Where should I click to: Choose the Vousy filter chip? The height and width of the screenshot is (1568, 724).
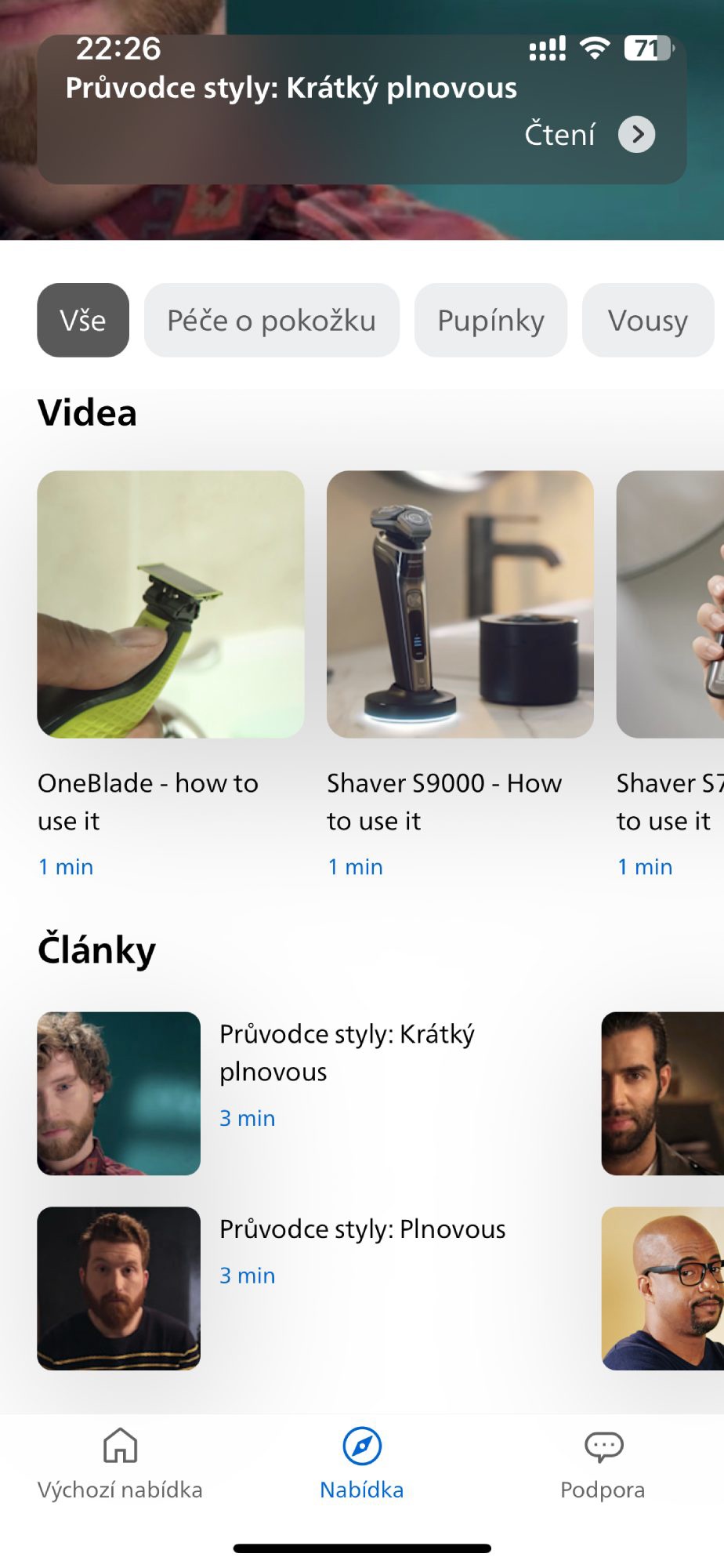coord(648,320)
